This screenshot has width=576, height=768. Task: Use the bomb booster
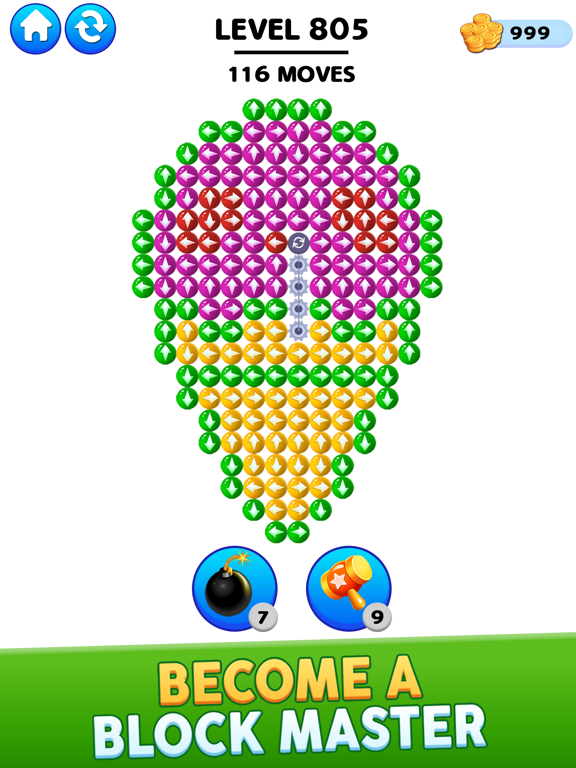[235, 588]
